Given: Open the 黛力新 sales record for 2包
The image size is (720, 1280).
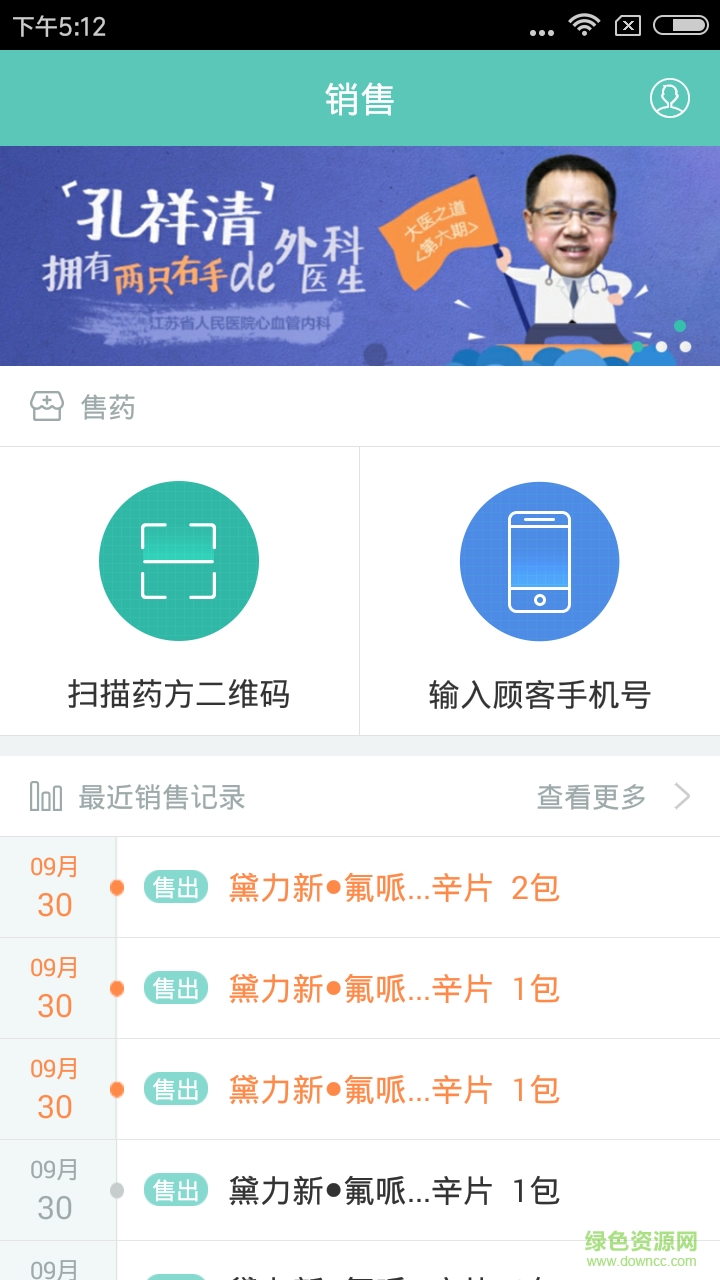Looking at the screenshot, I should [x=394, y=888].
